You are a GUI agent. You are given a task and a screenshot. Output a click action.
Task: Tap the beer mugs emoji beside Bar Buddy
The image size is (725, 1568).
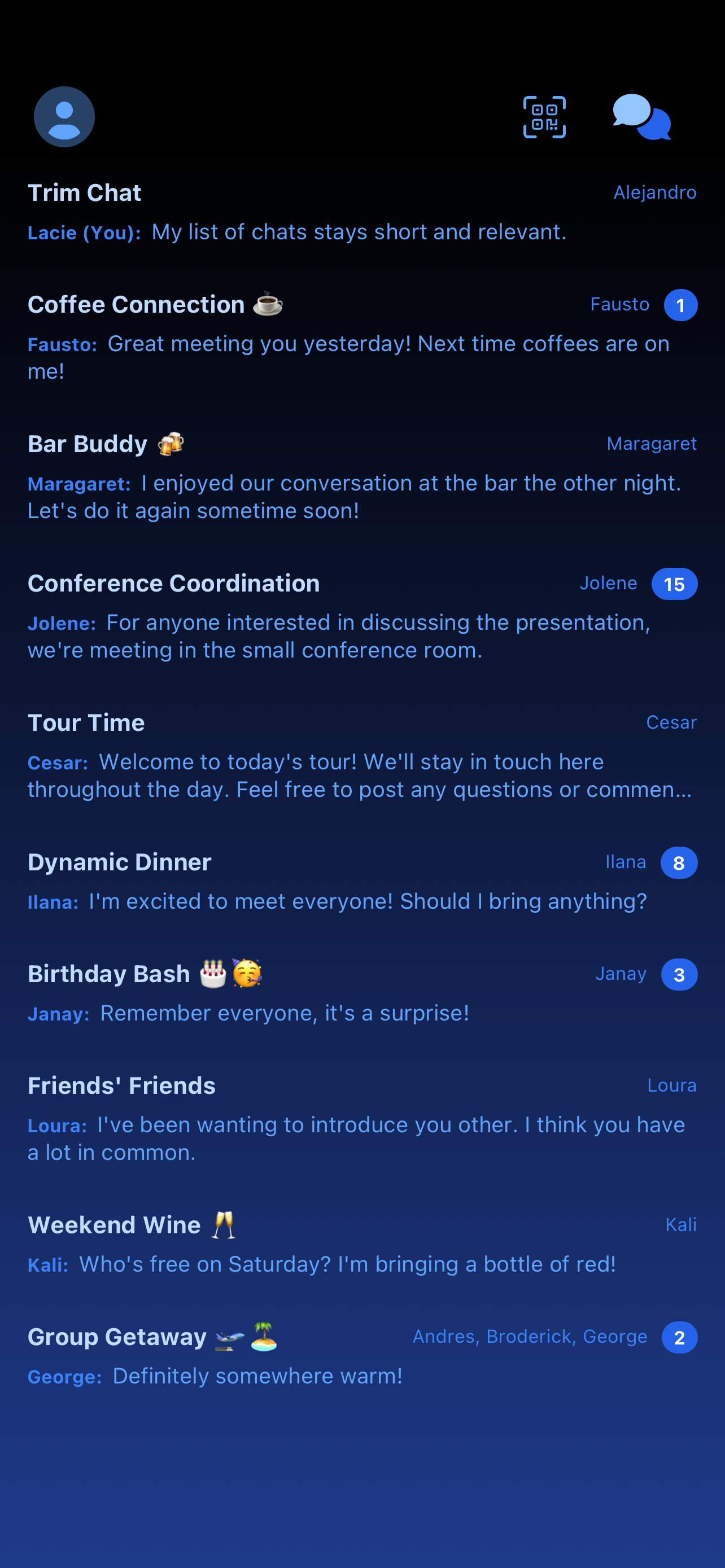[171, 443]
